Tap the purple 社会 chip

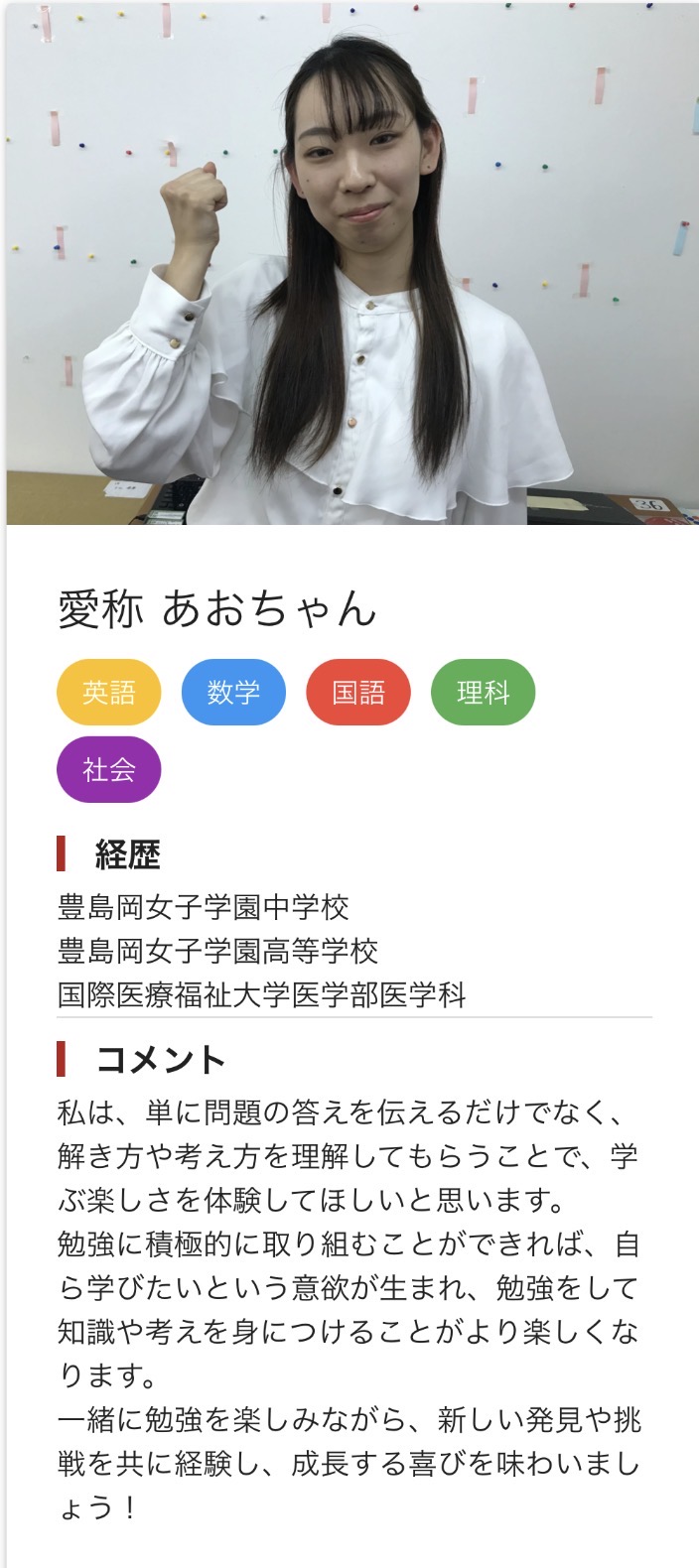pyautogui.click(x=108, y=769)
